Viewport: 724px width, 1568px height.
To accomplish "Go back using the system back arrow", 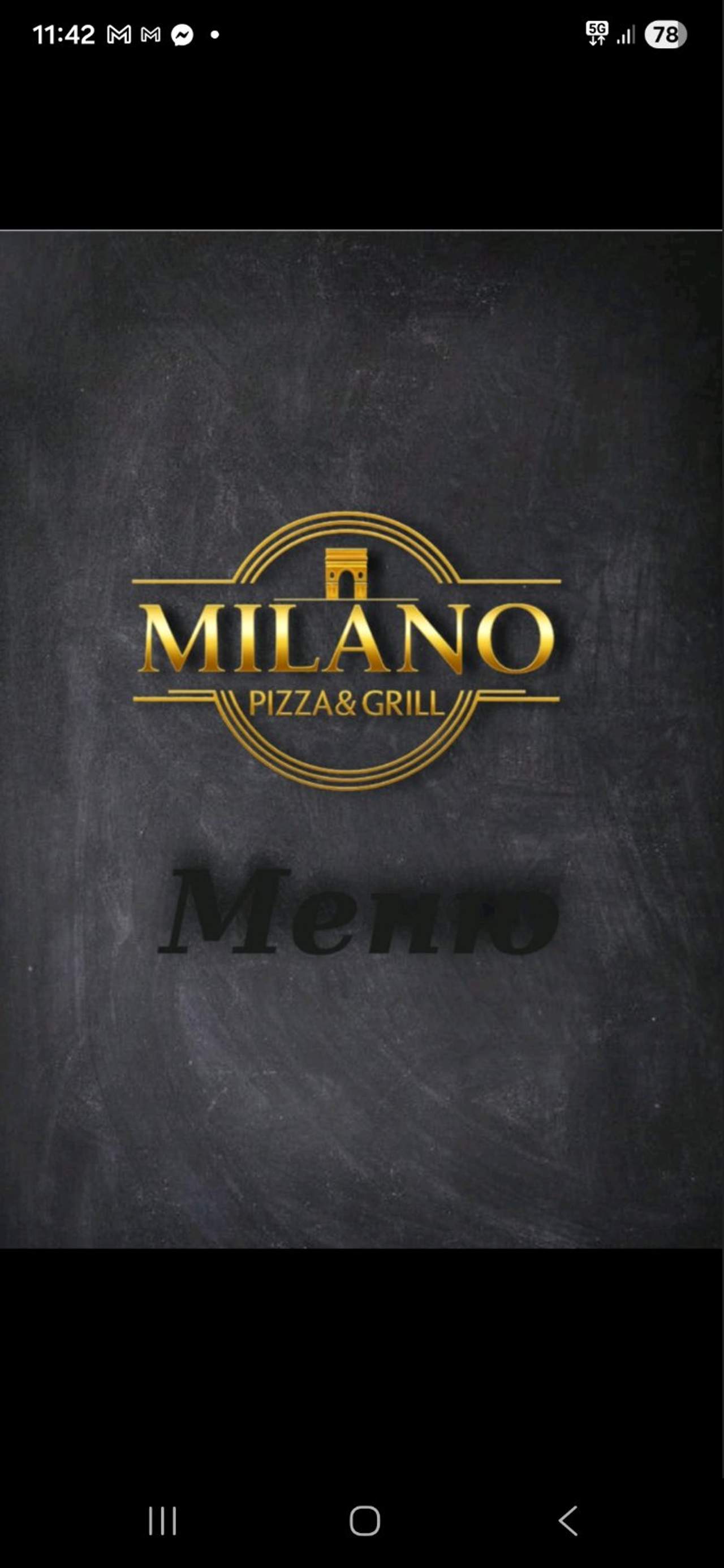I will point(567,1521).
